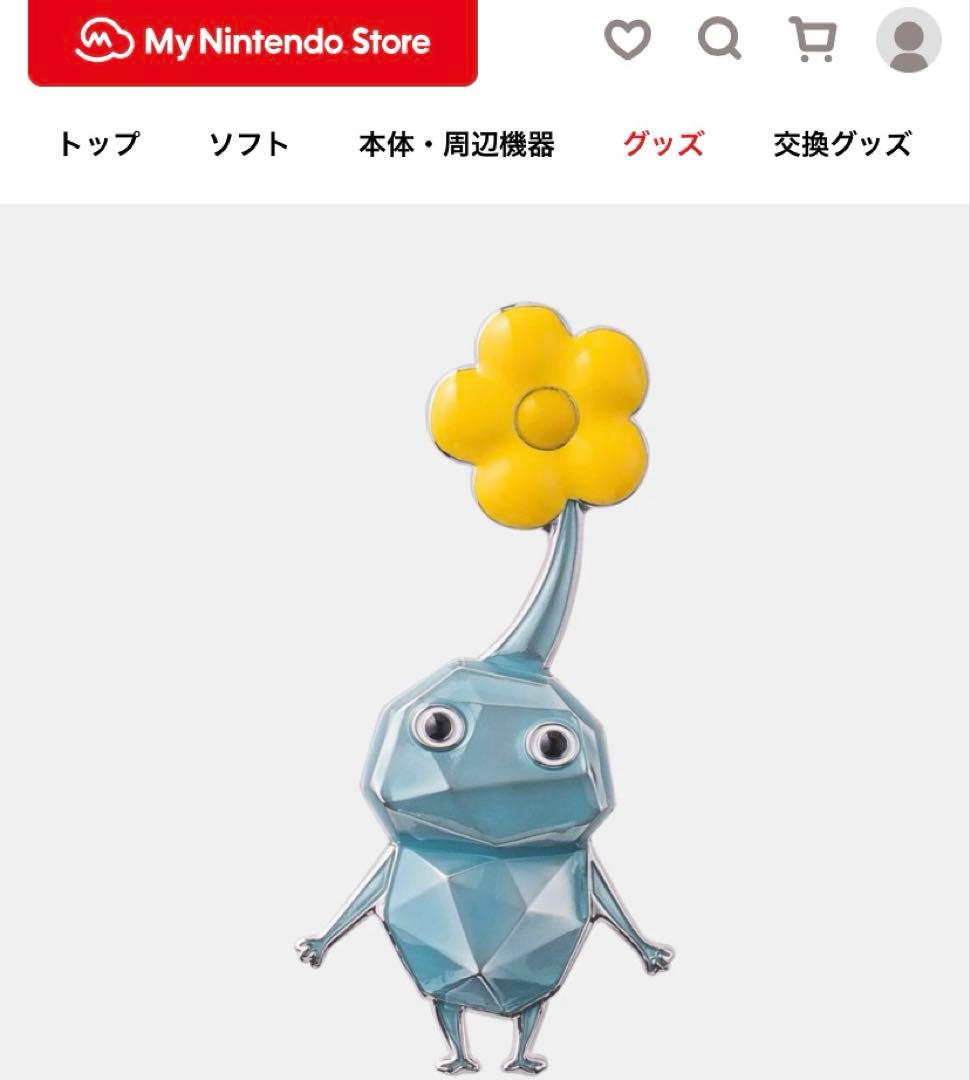View the shopping cart
The image size is (970, 1080).
point(813,39)
